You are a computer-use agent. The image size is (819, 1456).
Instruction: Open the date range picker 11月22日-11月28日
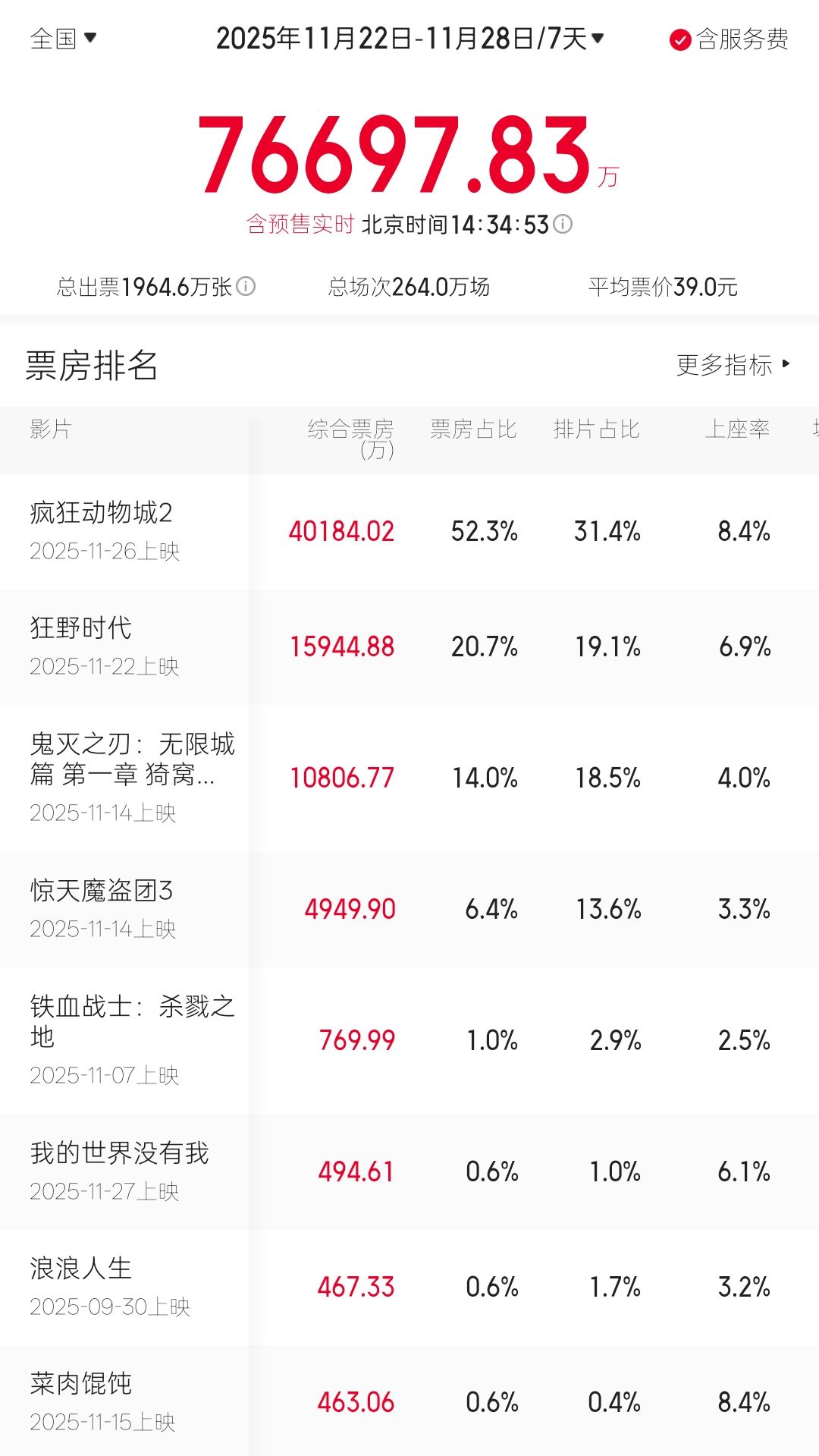409,38
